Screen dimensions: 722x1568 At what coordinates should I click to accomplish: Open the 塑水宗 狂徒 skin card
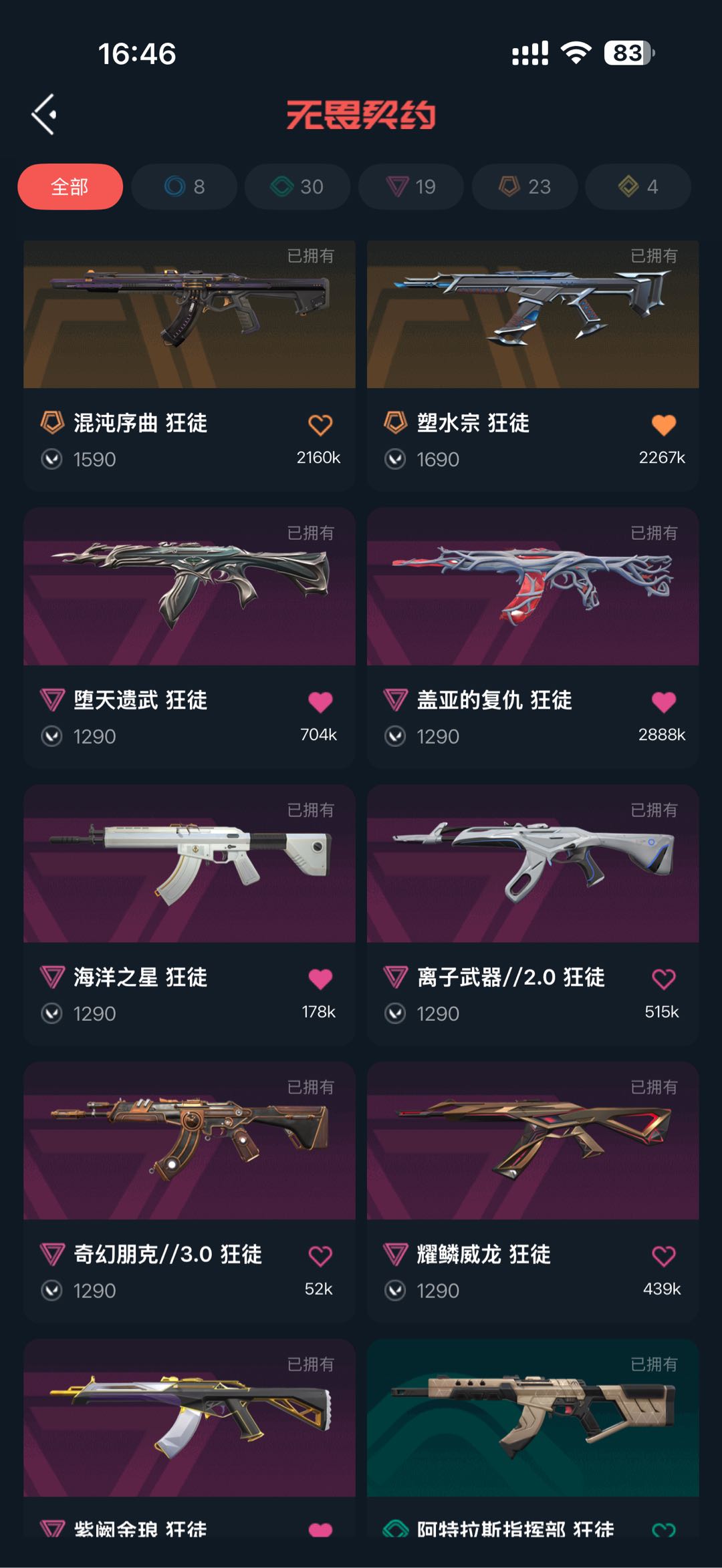tap(533, 365)
